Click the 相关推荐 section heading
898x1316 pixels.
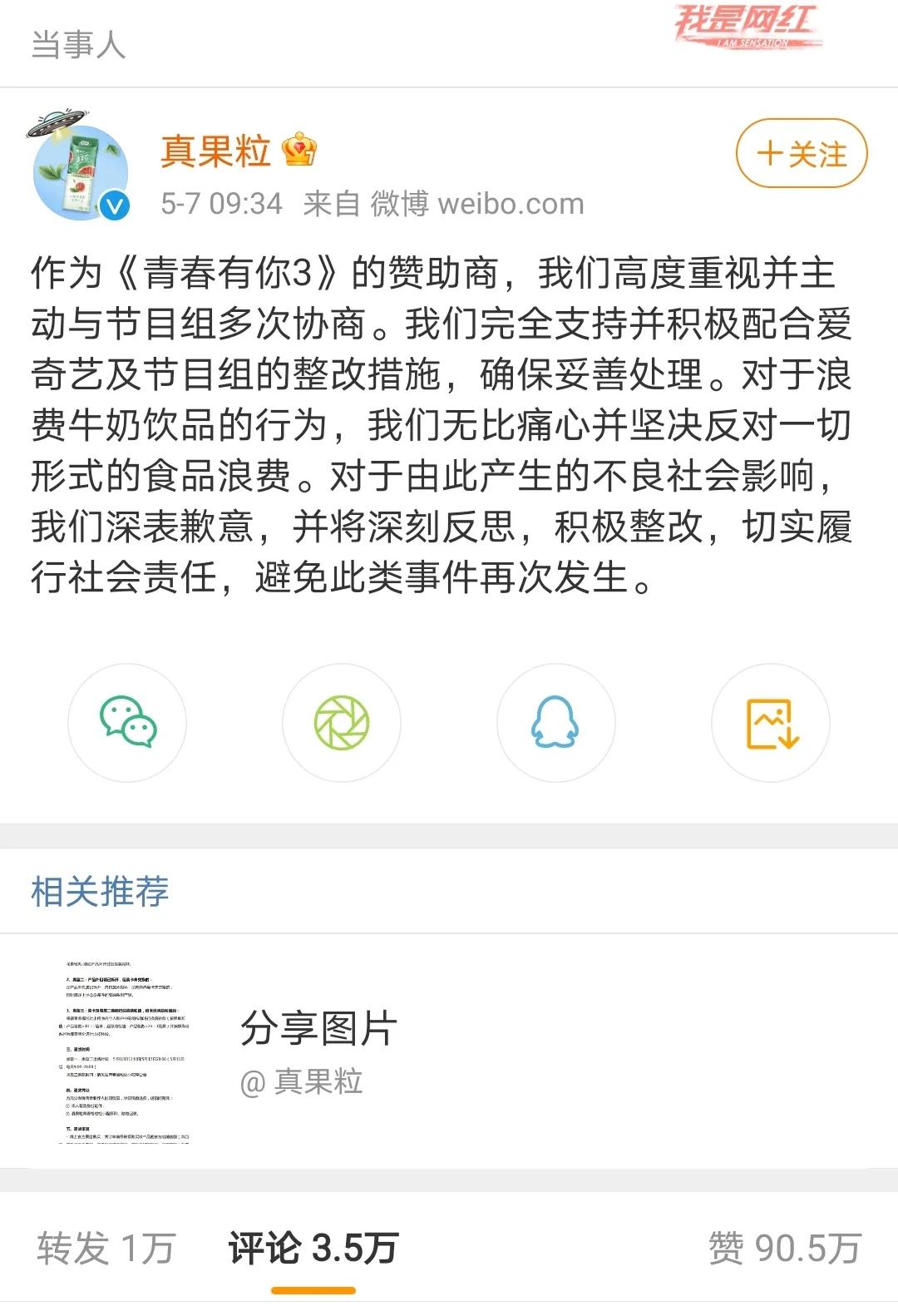(98, 890)
